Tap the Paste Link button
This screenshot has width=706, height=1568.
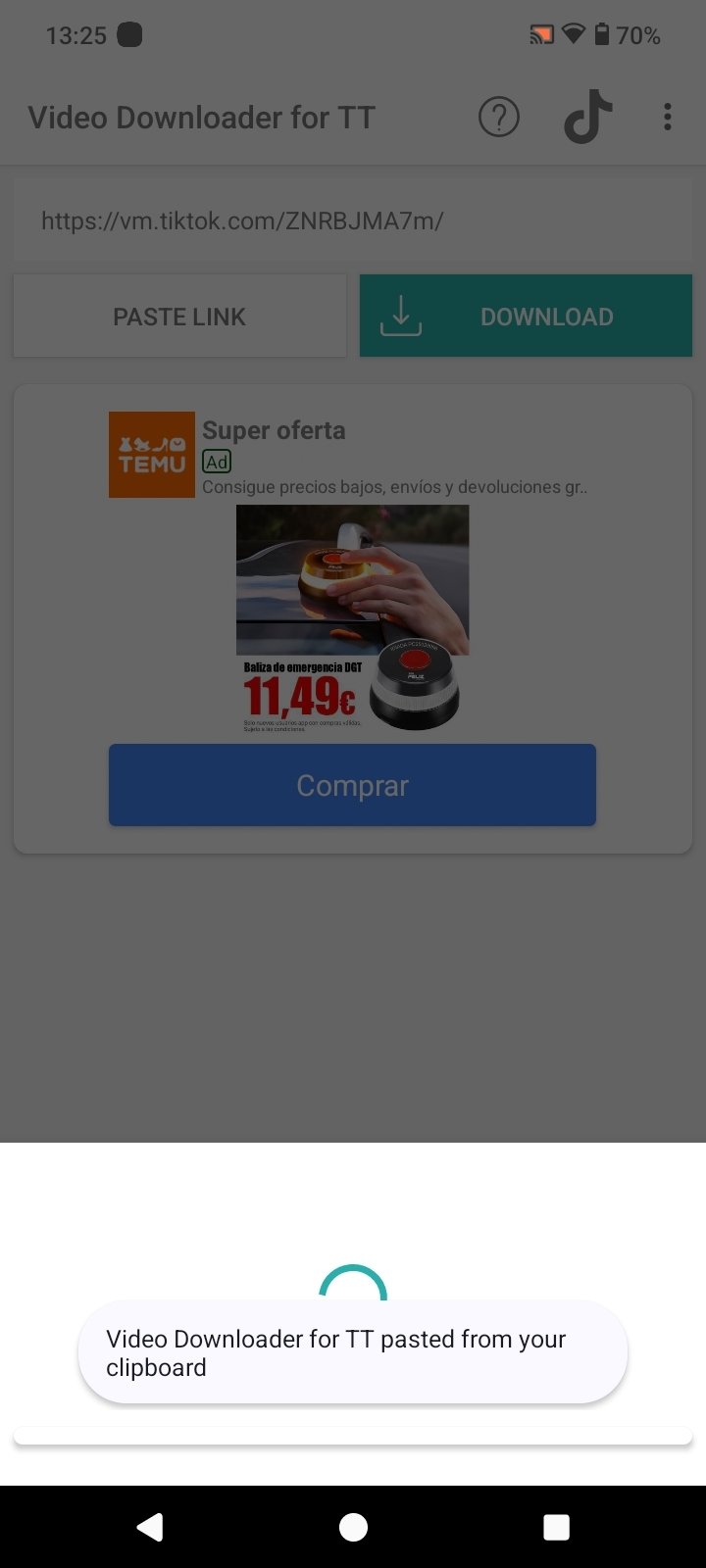[x=179, y=317]
